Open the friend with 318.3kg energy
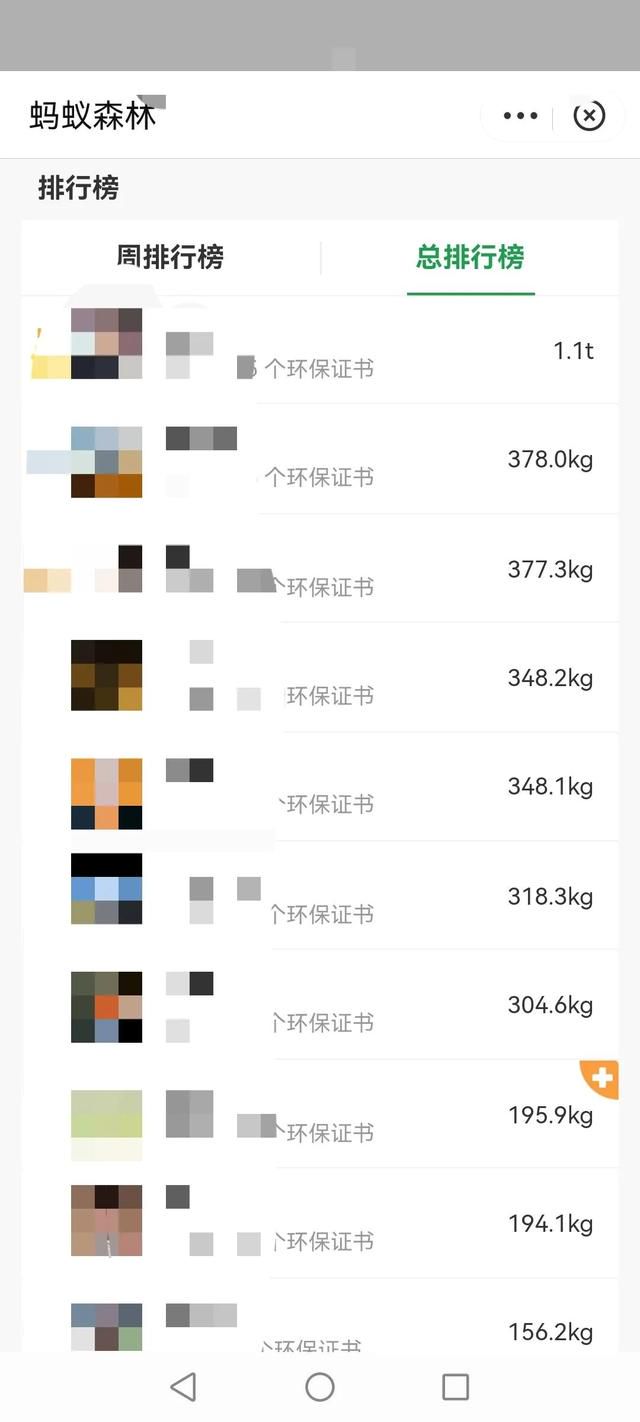The width and height of the screenshot is (640, 1422). point(320,896)
